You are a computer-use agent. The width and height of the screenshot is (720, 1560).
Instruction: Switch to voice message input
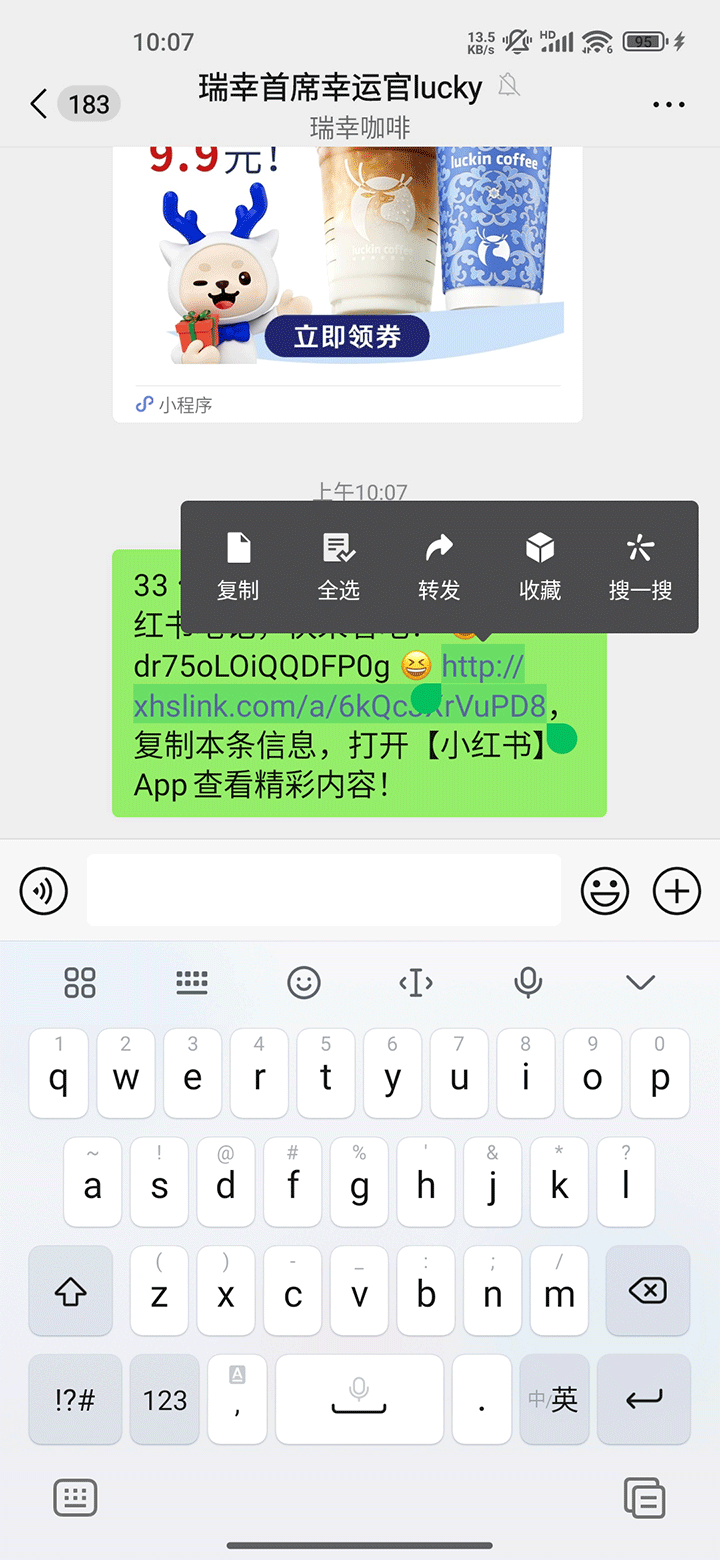(43, 890)
